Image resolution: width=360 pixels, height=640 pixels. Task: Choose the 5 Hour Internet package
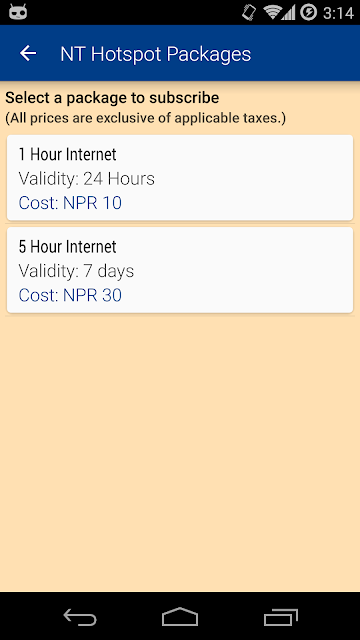click(180, 270)
